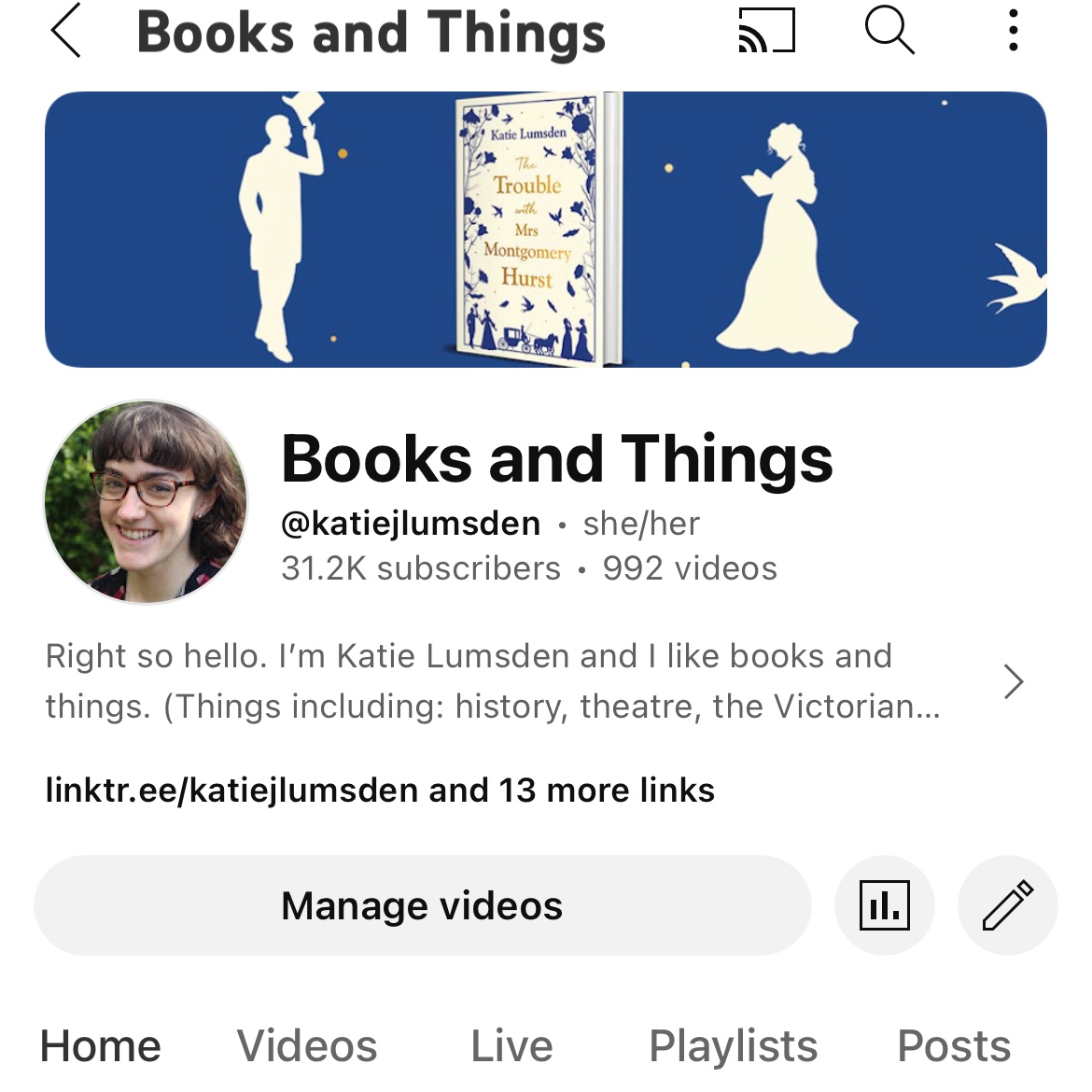
Task: Switch to the Playlists tab
Action: pyautogui.click(x=733, y=1046)
